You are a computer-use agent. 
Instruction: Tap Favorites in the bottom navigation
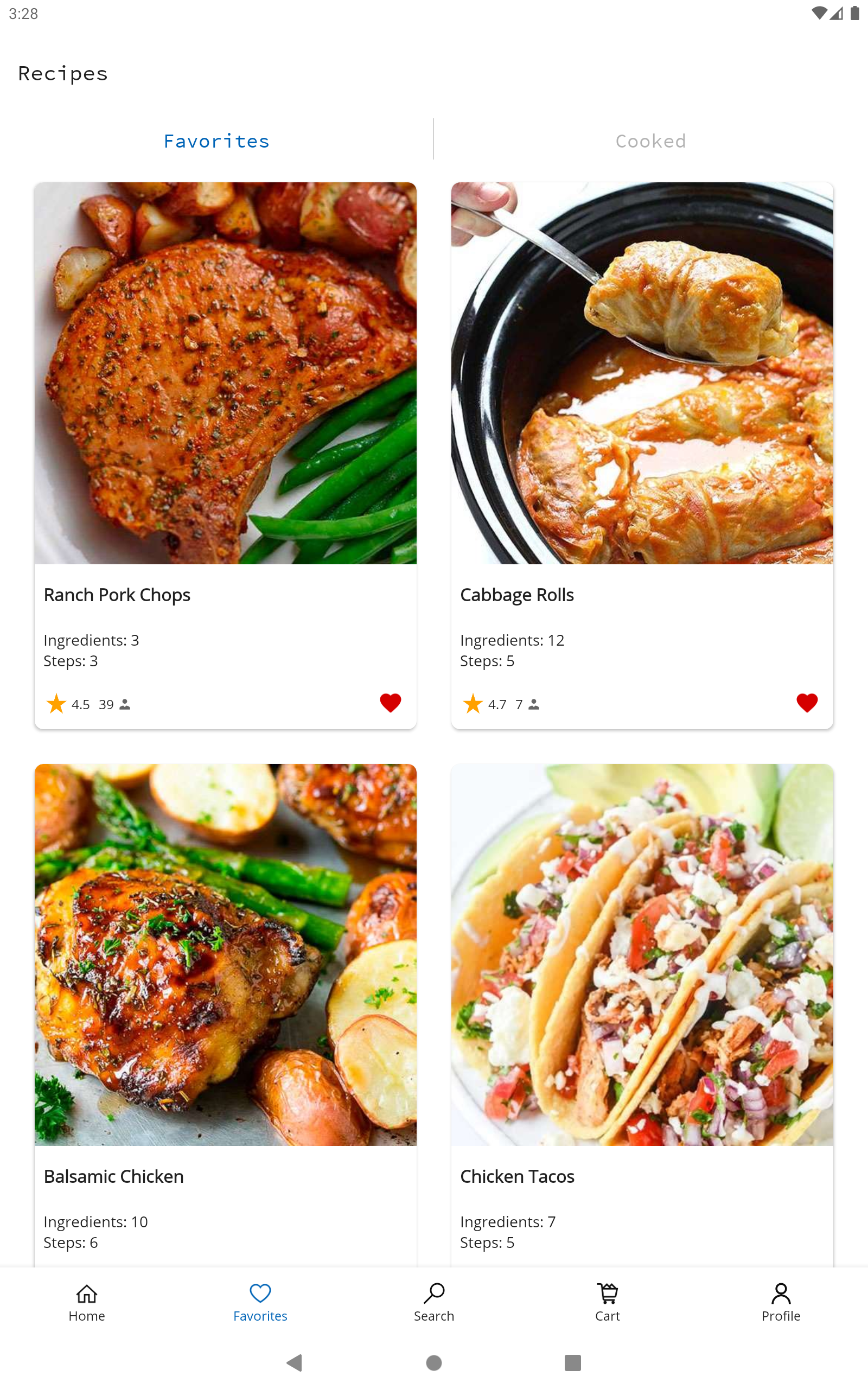click(260, 1302)
